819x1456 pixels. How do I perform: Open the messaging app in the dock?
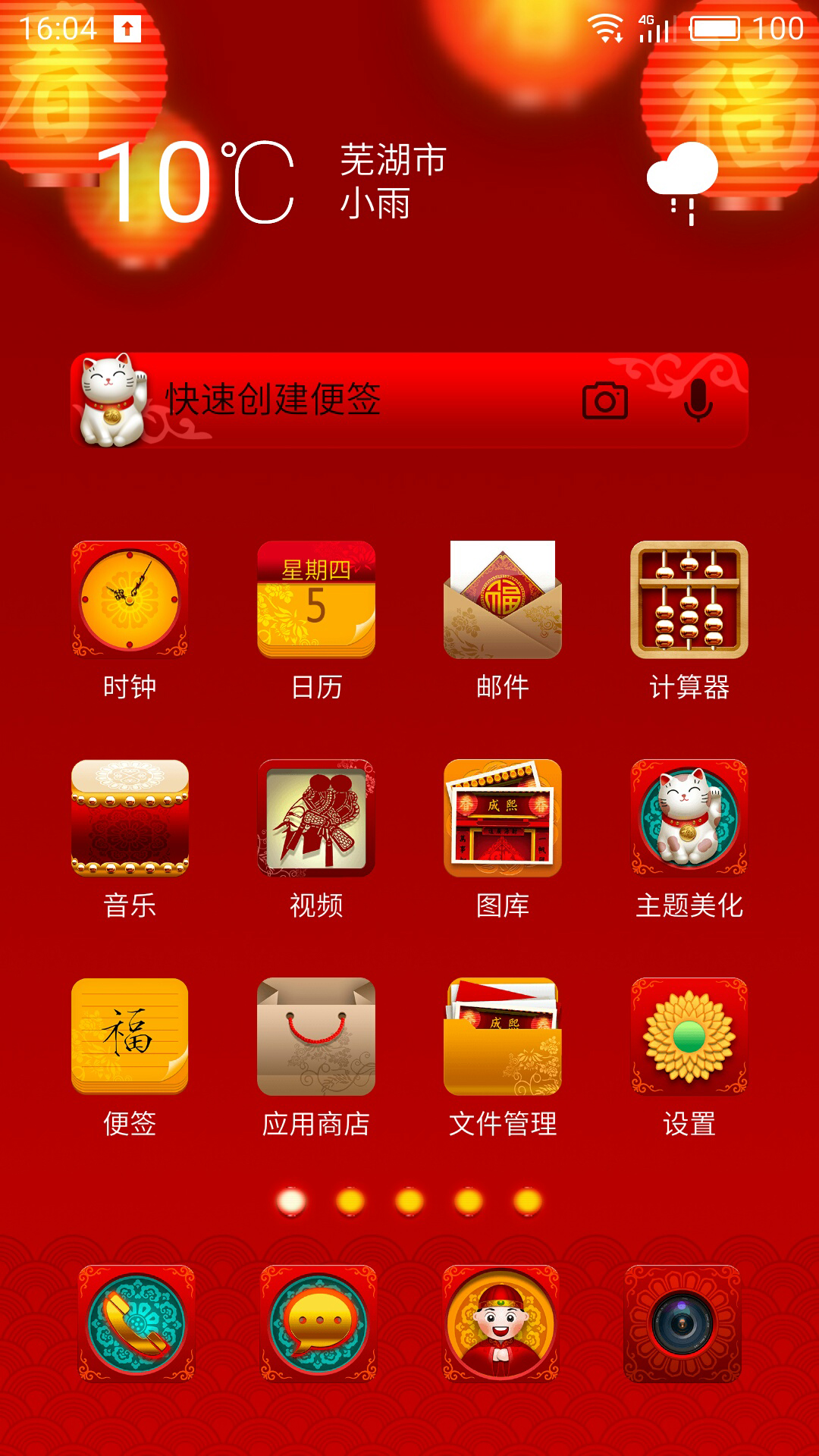[x=318, y=1323]
